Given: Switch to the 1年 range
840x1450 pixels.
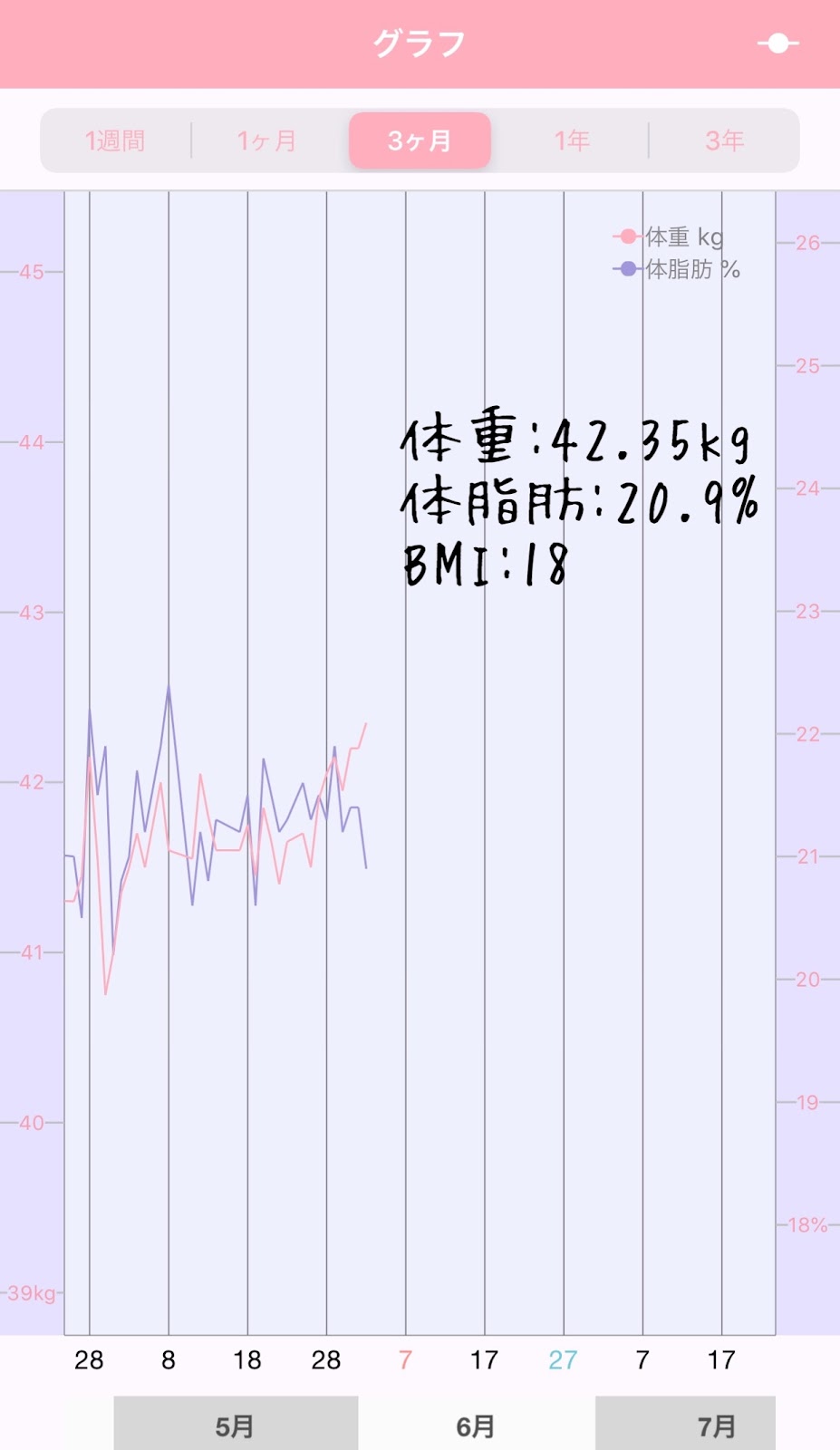Looking at the screenshot, I should tap(572, 140).
